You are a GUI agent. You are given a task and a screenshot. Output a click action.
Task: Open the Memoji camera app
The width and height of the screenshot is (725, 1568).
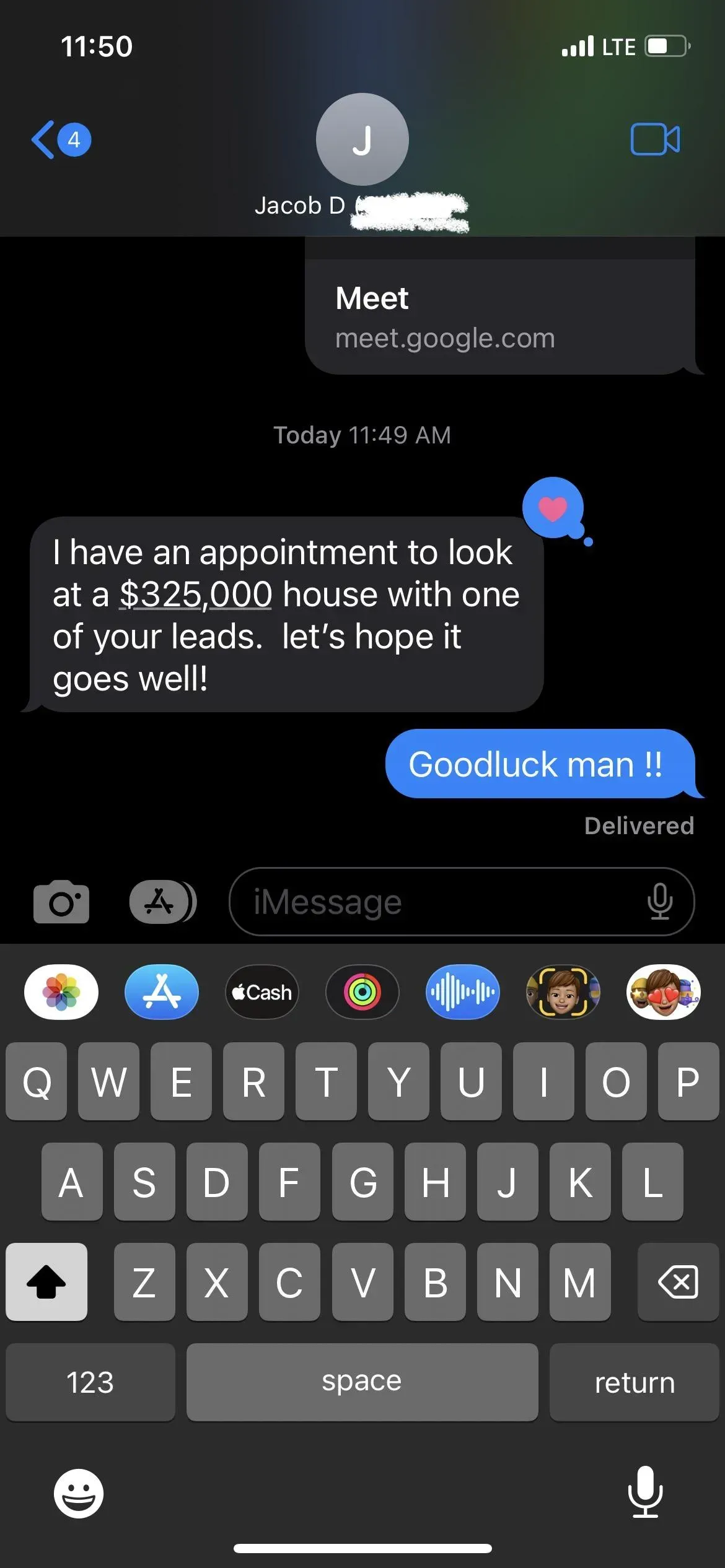coord(563,992)
